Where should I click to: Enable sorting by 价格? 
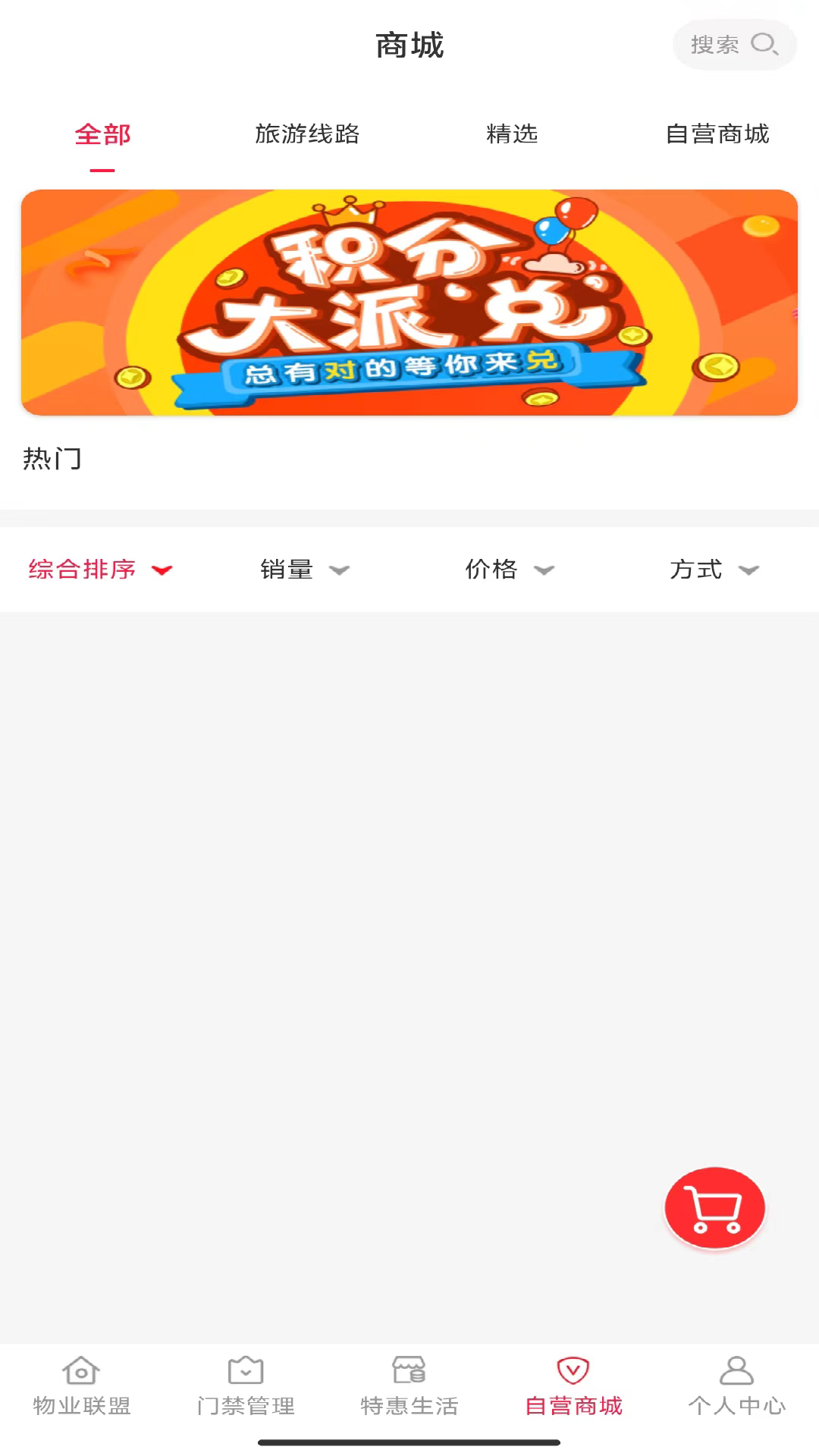[x=491, y=570]
